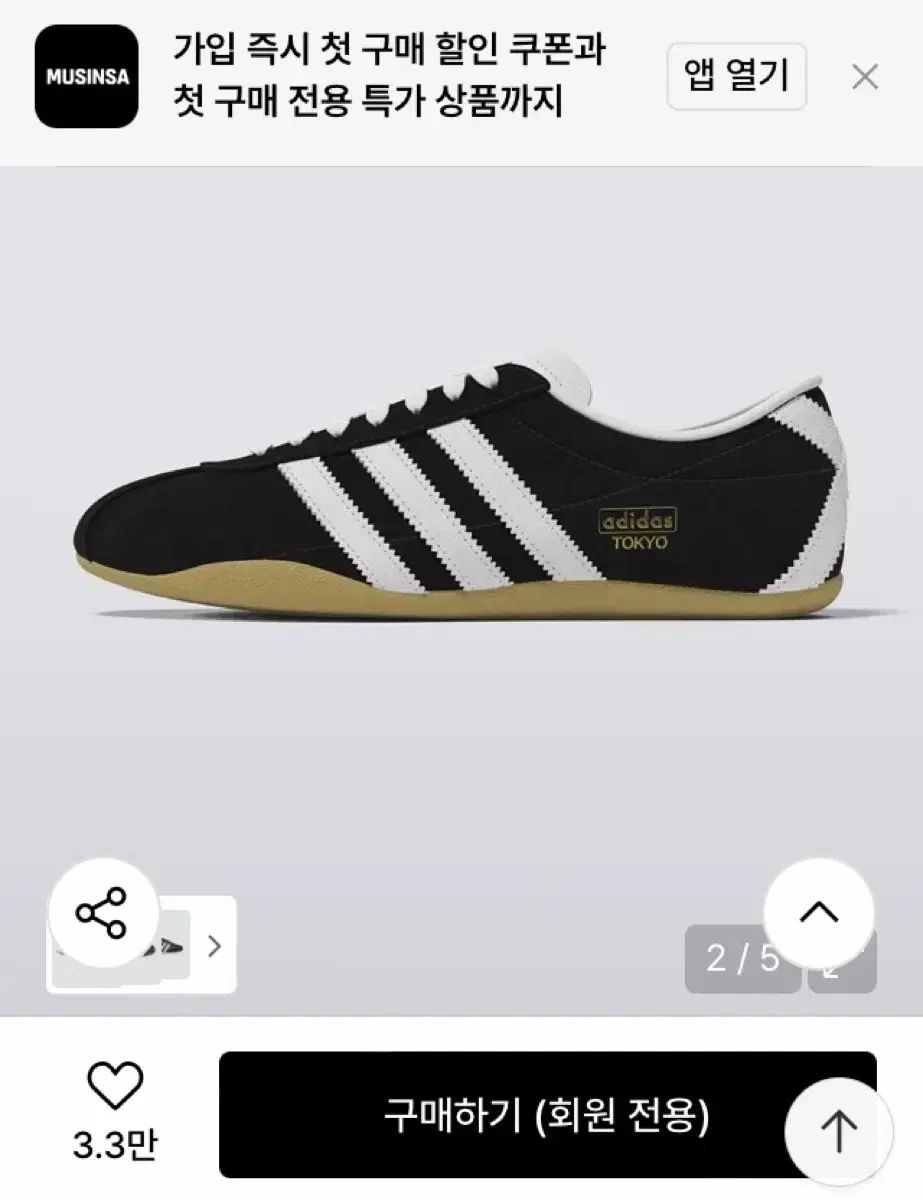Dismiss the MUSINSA app banner
Image resolution: width=923 pixels, height=1200 pixels.
point(864,77)
